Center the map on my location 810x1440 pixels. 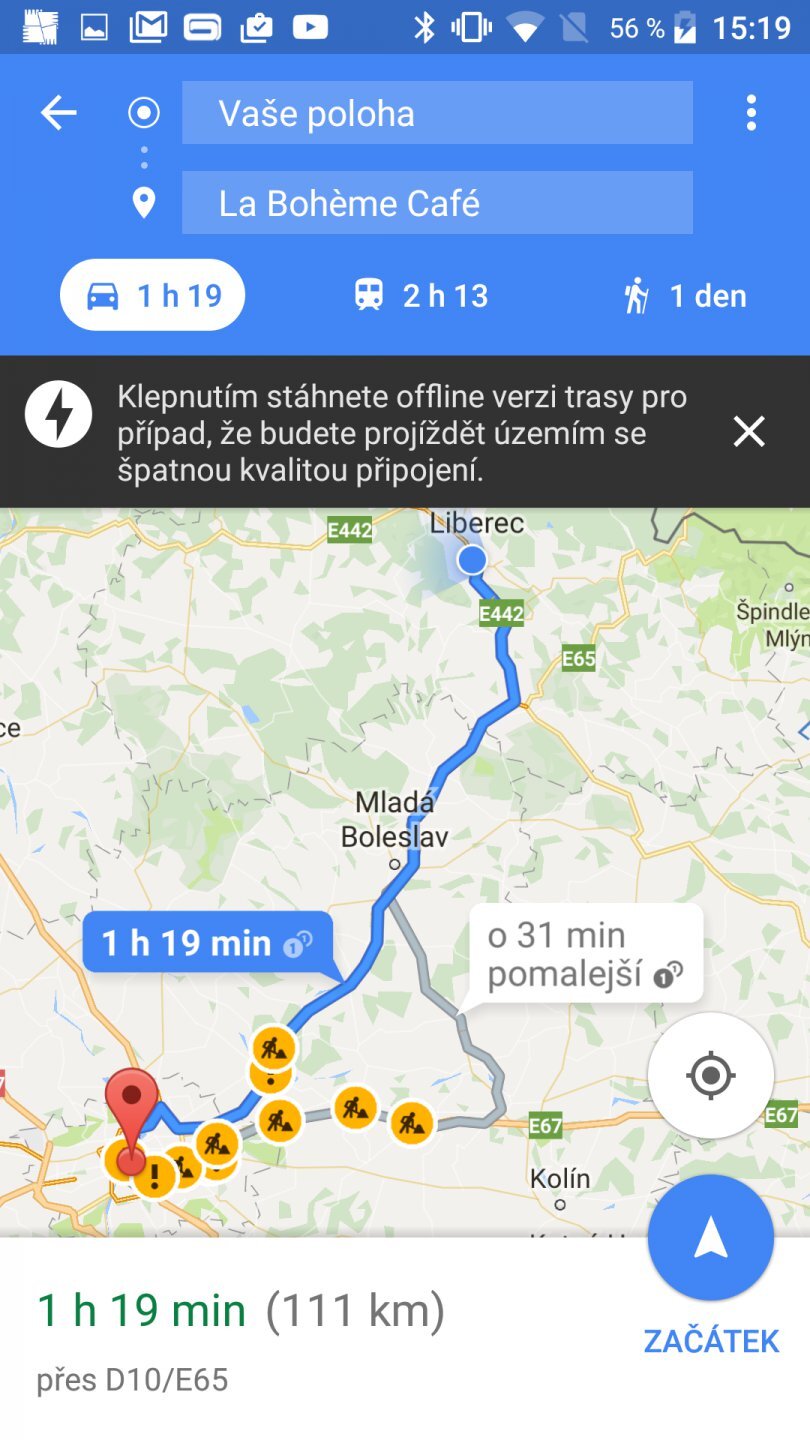[x=710, y=1076]
